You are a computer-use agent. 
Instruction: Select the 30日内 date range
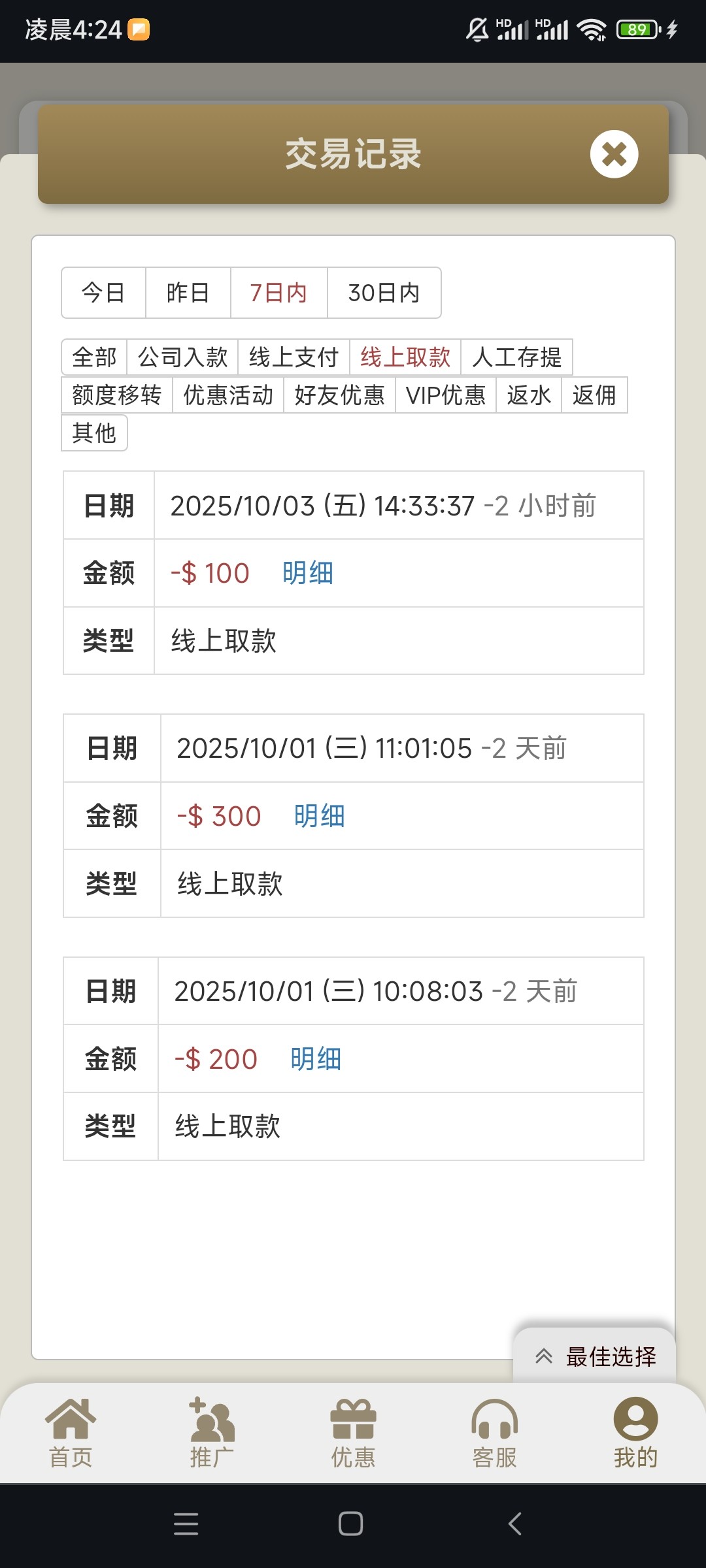(x=384, y=293)
